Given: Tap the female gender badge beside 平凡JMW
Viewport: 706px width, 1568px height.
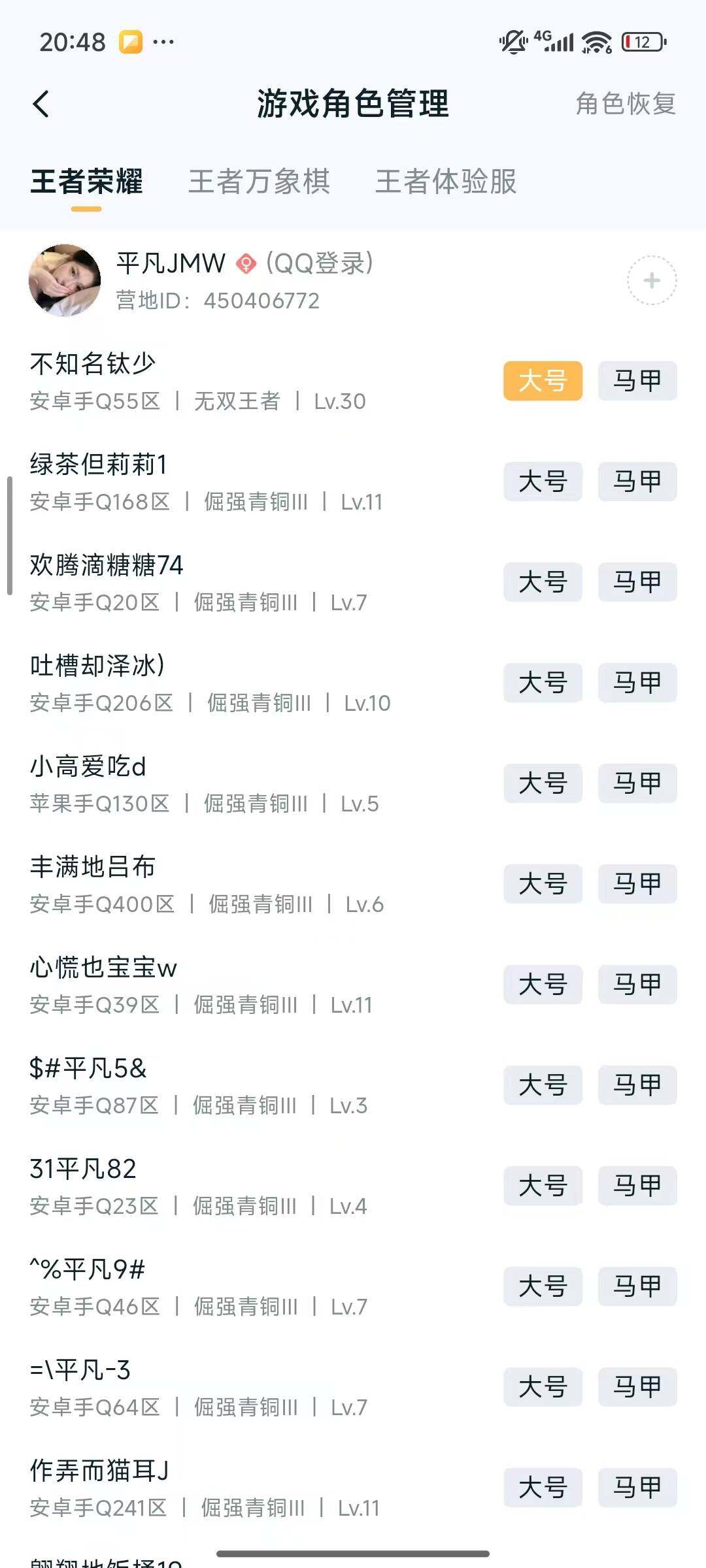Looking at the screenshot, I should click(x=245, y=265).
